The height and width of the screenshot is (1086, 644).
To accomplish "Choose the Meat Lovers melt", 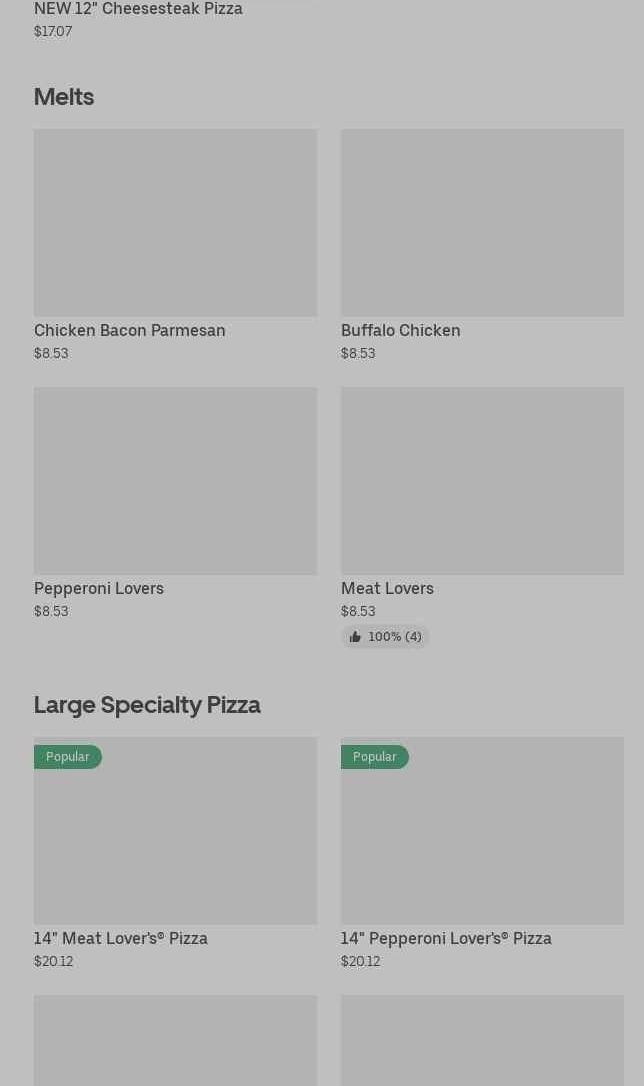I will (x=482, y=481).
